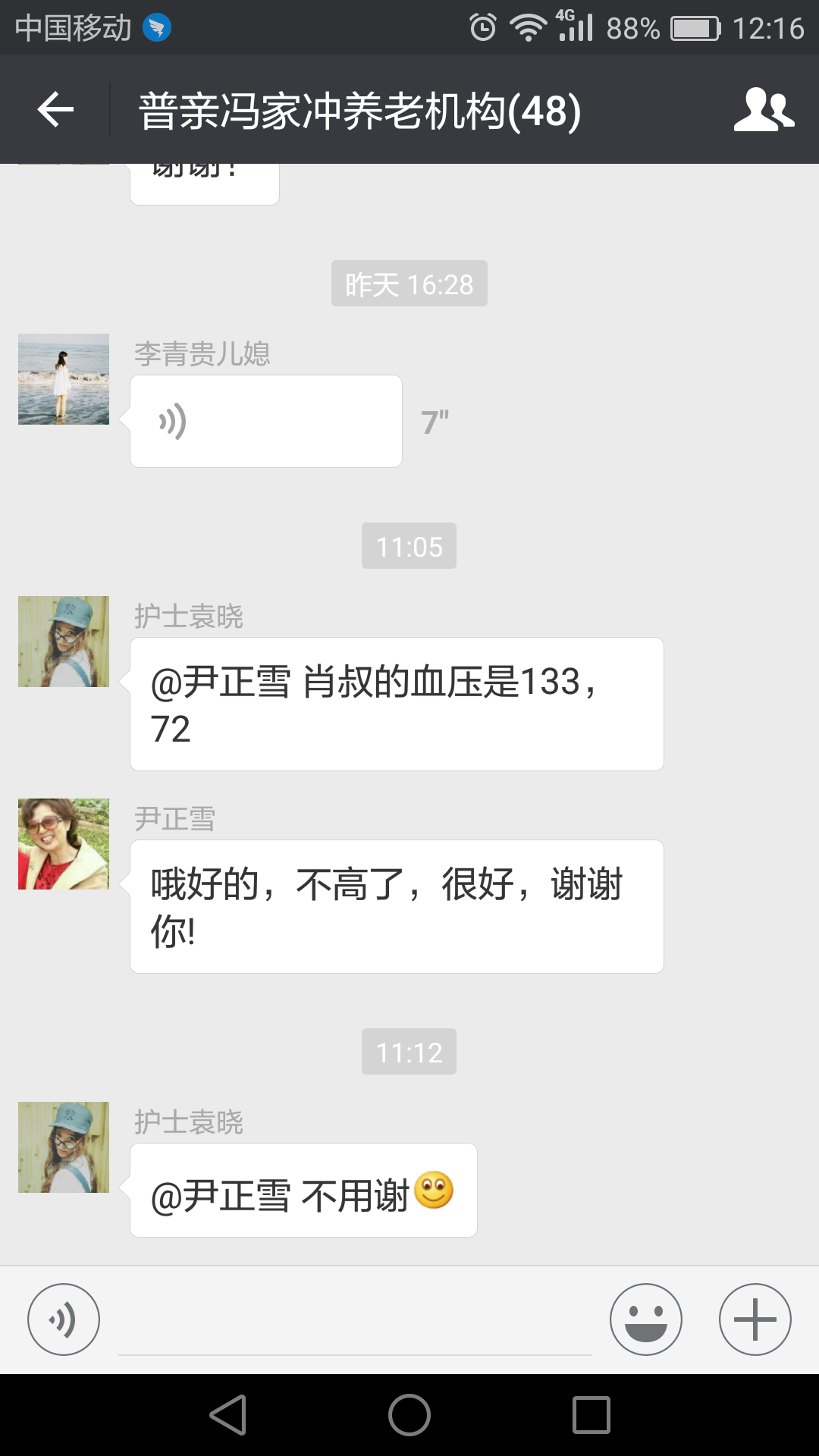Open the plus attachment menu
819x1456 pixels.
pyautogui.click(x=755, y=1319)
